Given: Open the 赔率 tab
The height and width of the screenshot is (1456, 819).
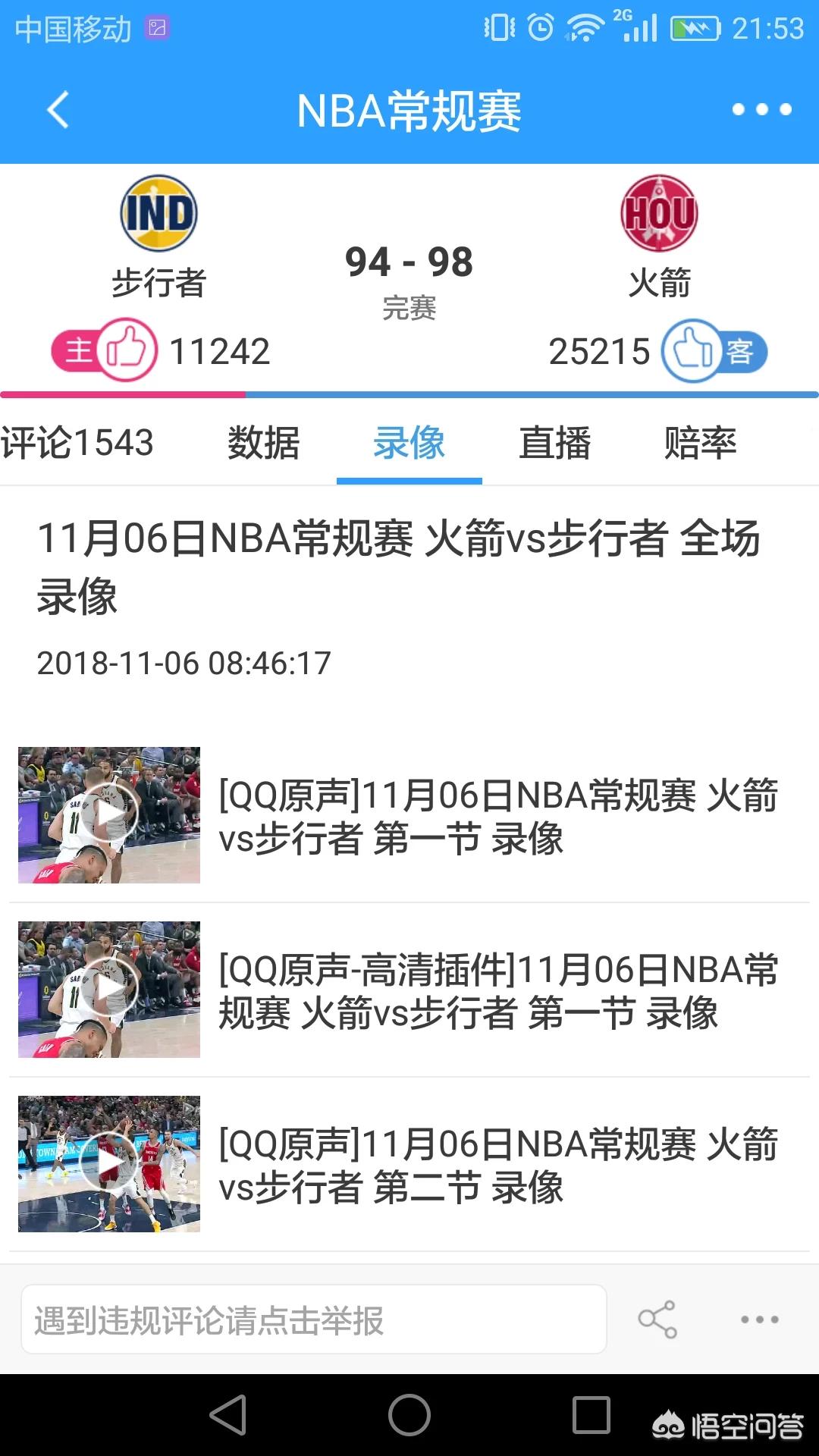Looking at the screenshot, I should coord(700,443).
